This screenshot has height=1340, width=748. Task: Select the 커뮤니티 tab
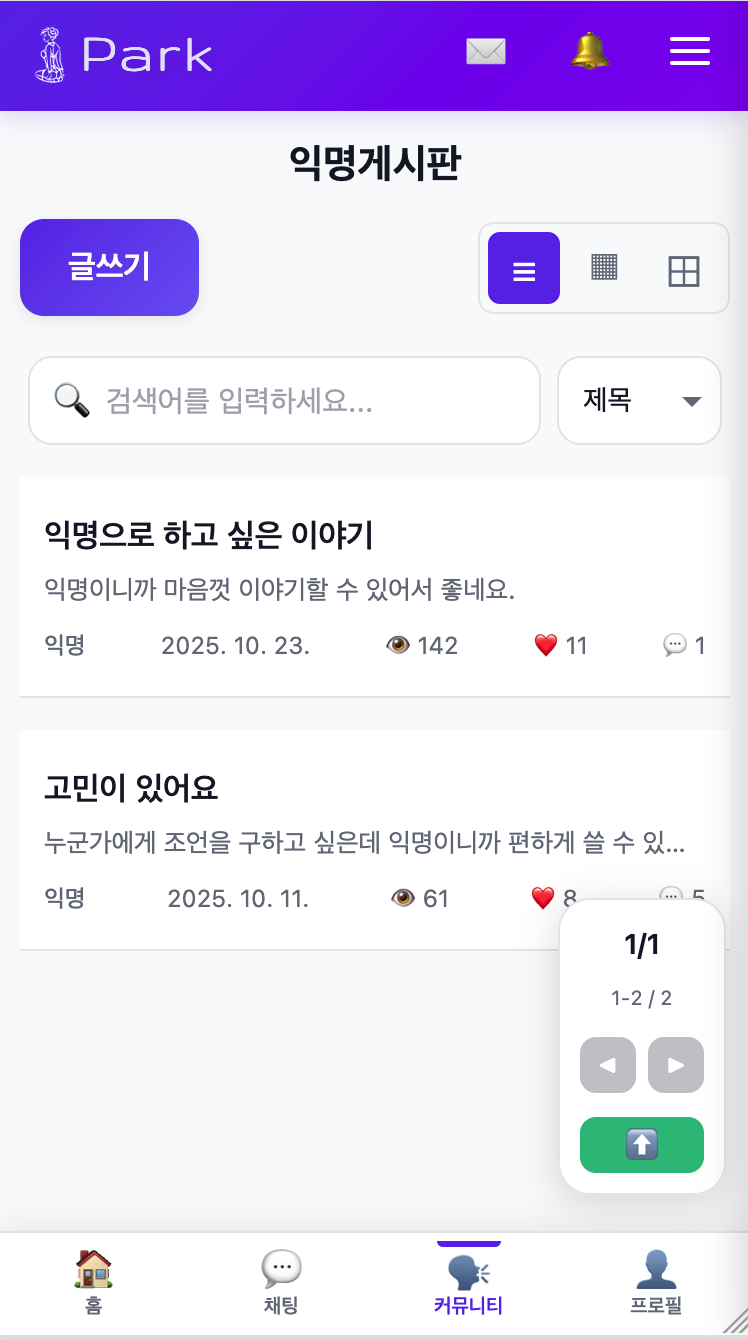468,1282
